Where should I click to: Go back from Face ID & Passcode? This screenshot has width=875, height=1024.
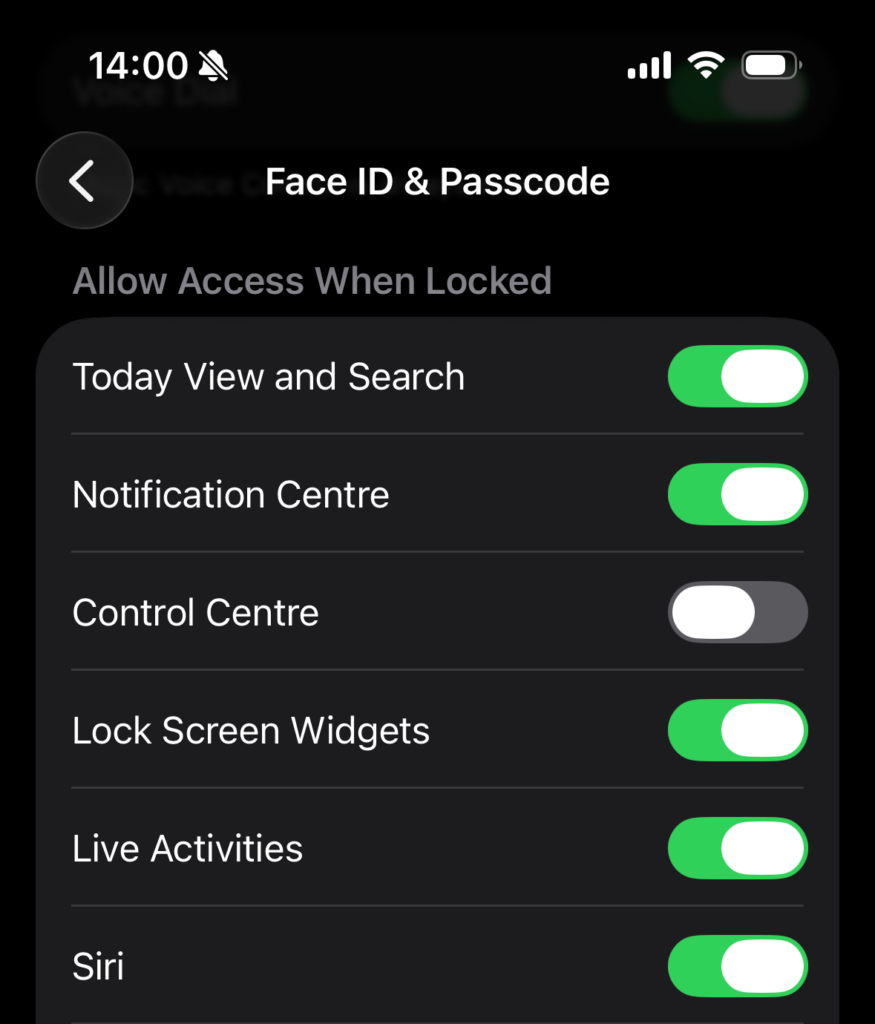coord(84,181)
